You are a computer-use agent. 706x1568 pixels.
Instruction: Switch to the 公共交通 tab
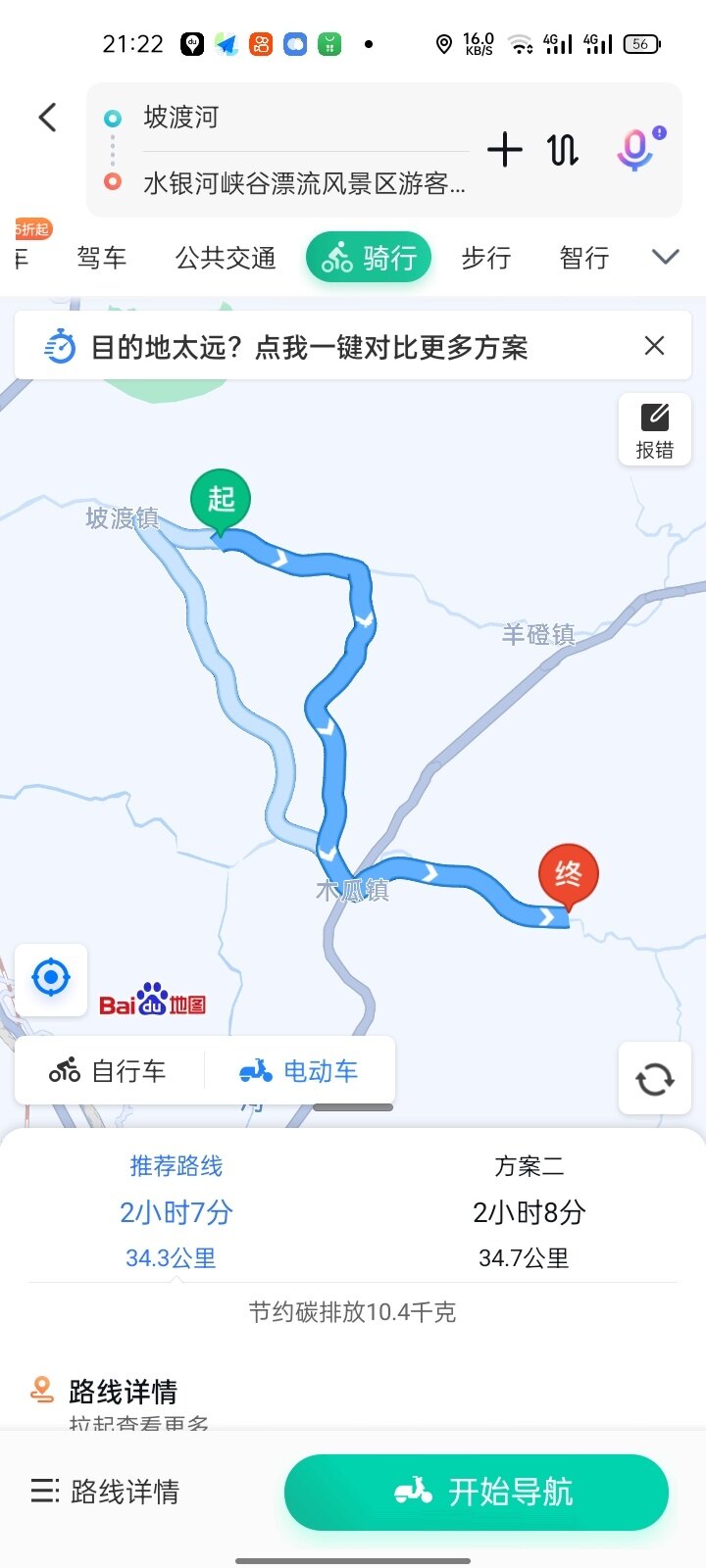click(x=226, y=258)
